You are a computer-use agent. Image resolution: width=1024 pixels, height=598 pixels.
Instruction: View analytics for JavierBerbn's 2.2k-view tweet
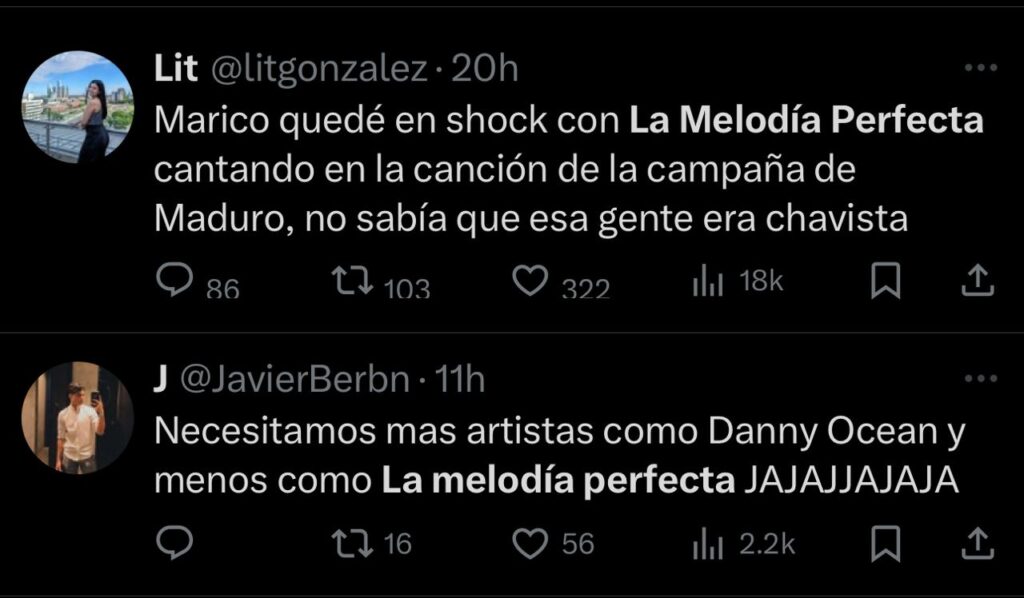point(706,544)
